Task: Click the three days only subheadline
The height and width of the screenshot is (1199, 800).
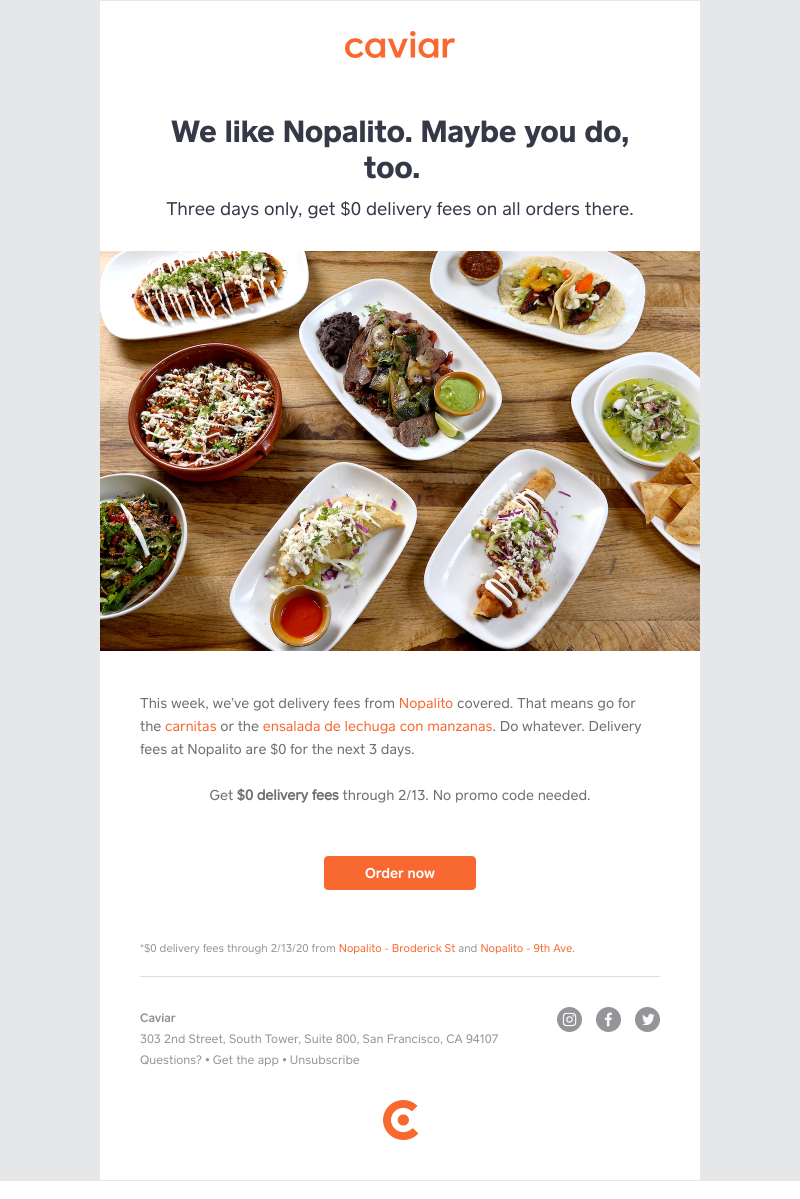Action: coord(399,209)
